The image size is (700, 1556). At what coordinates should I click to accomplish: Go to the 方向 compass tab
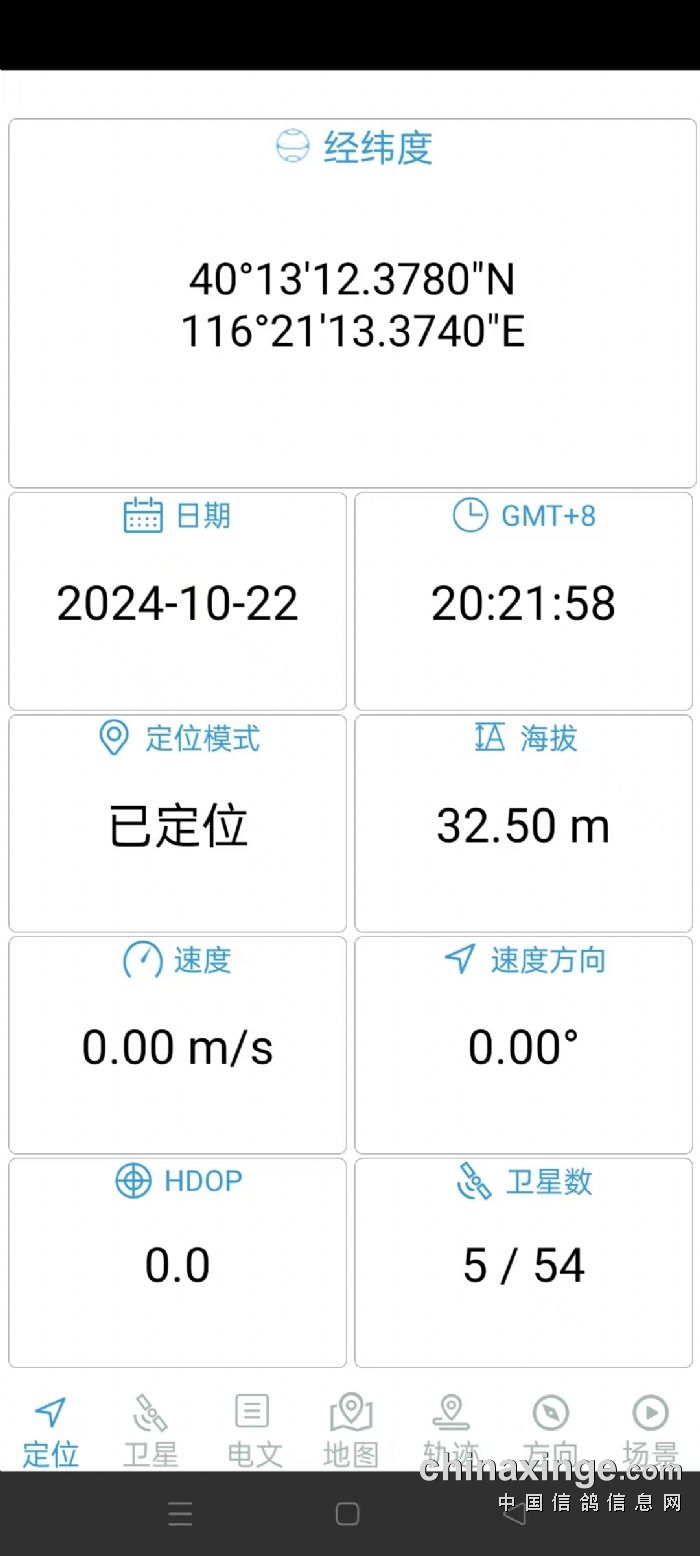coord(550,1431)
